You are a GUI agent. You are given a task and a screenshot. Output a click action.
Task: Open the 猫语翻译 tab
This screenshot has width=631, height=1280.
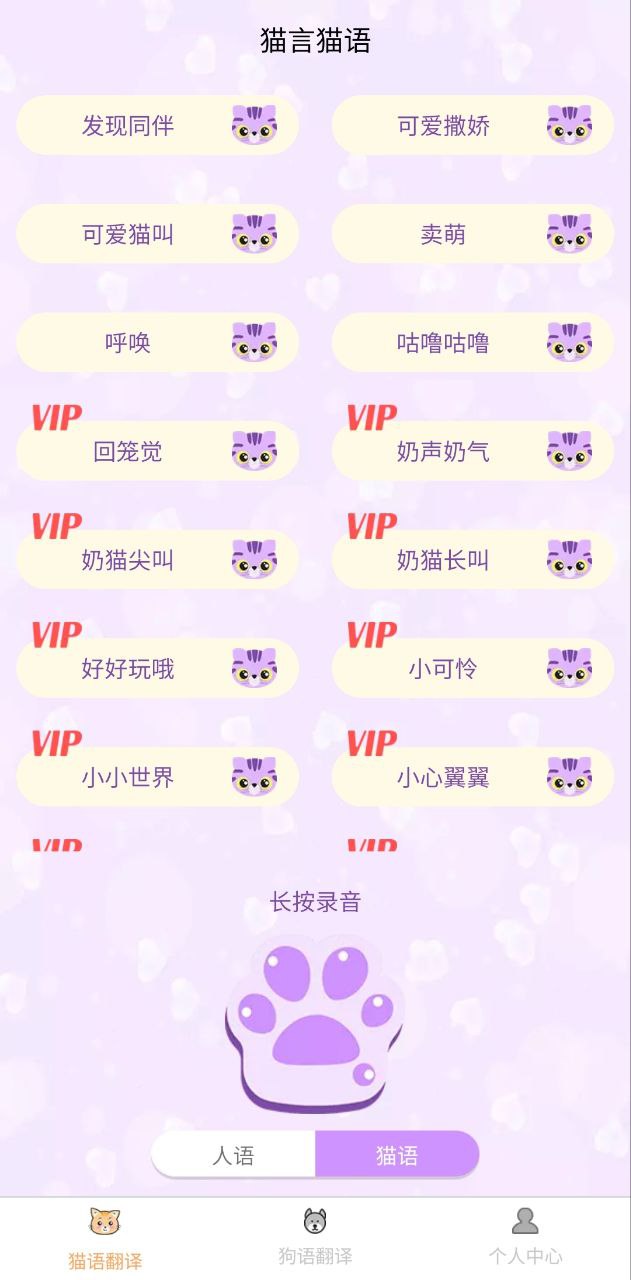pyautogui.click(x=105, y=1237)
